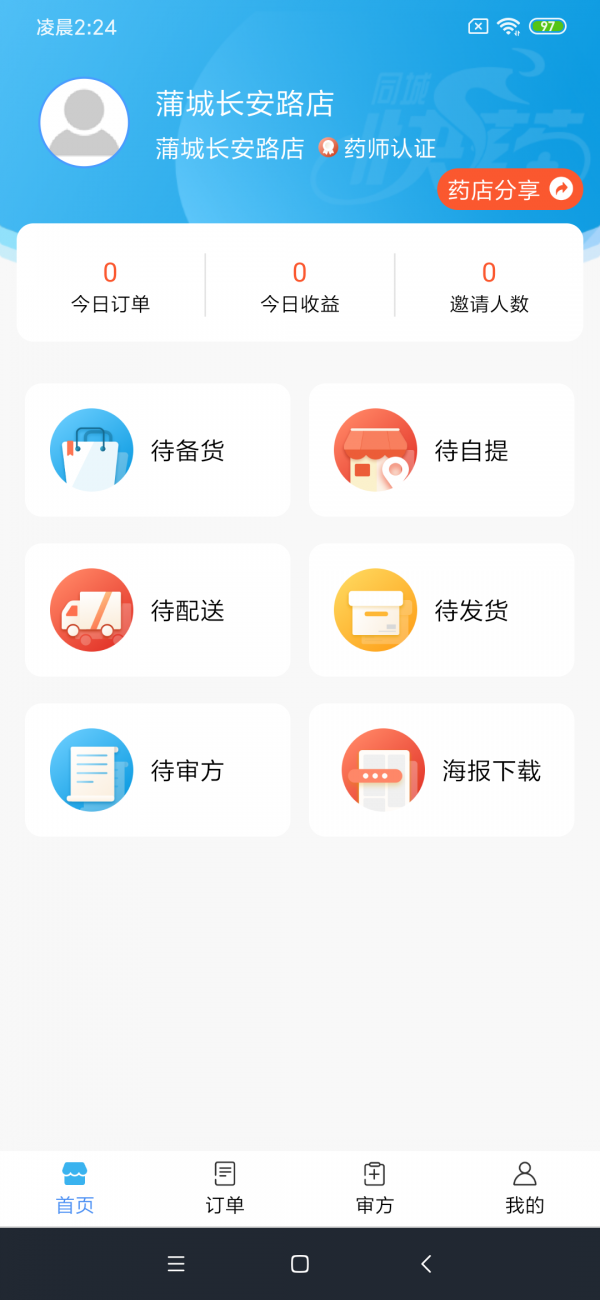
Task: Tap the system home button
Action: [x=300, y=1264]
